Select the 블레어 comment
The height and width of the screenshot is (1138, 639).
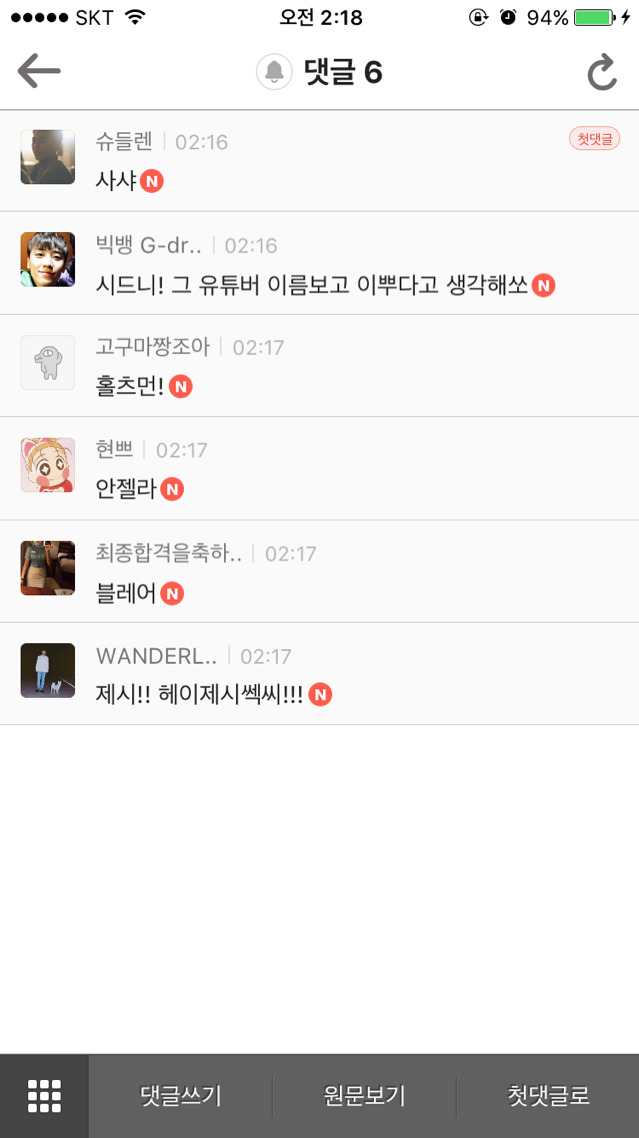pos(126,593)
